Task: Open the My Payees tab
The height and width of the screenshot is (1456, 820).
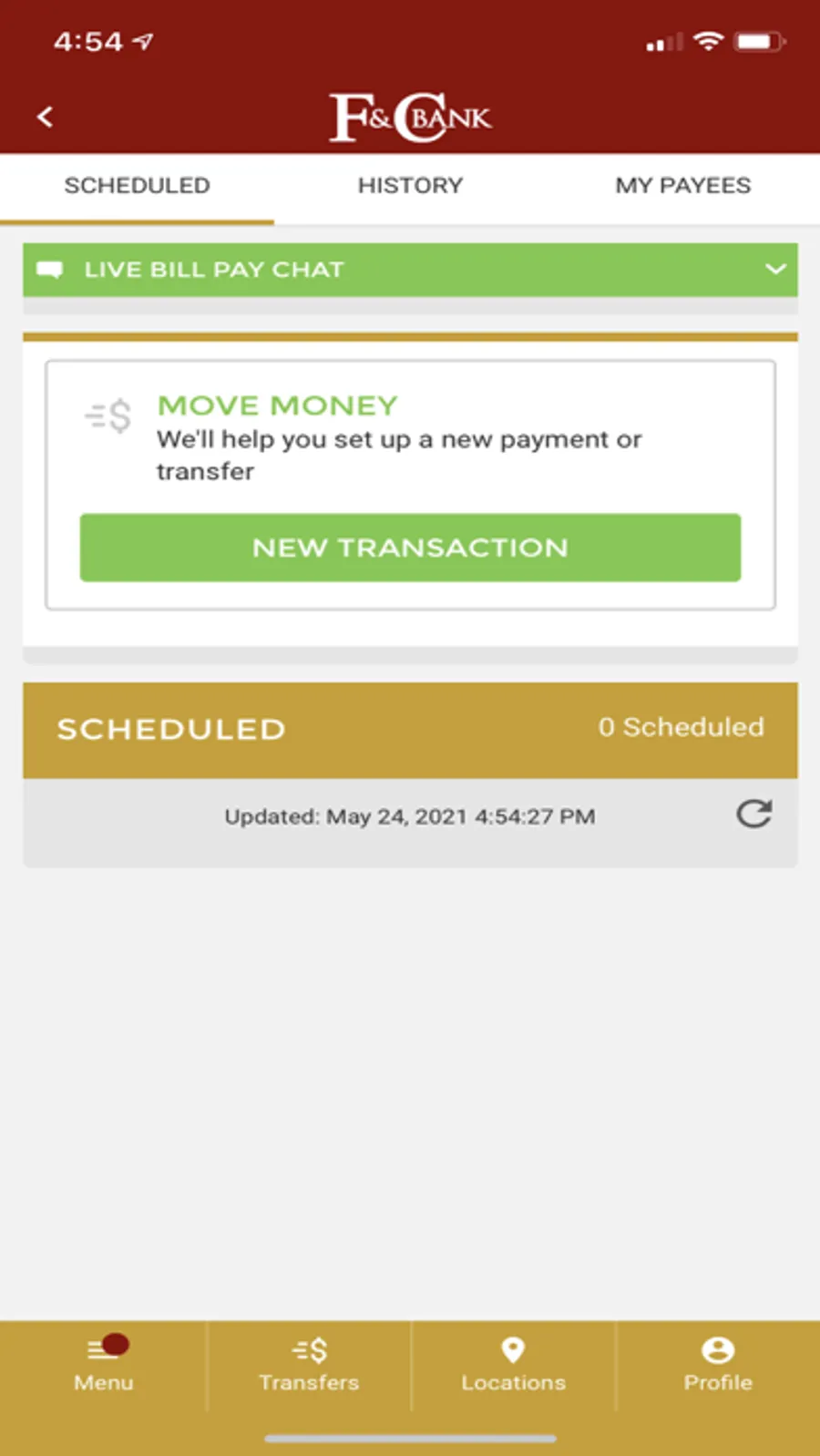Action: 682,186
